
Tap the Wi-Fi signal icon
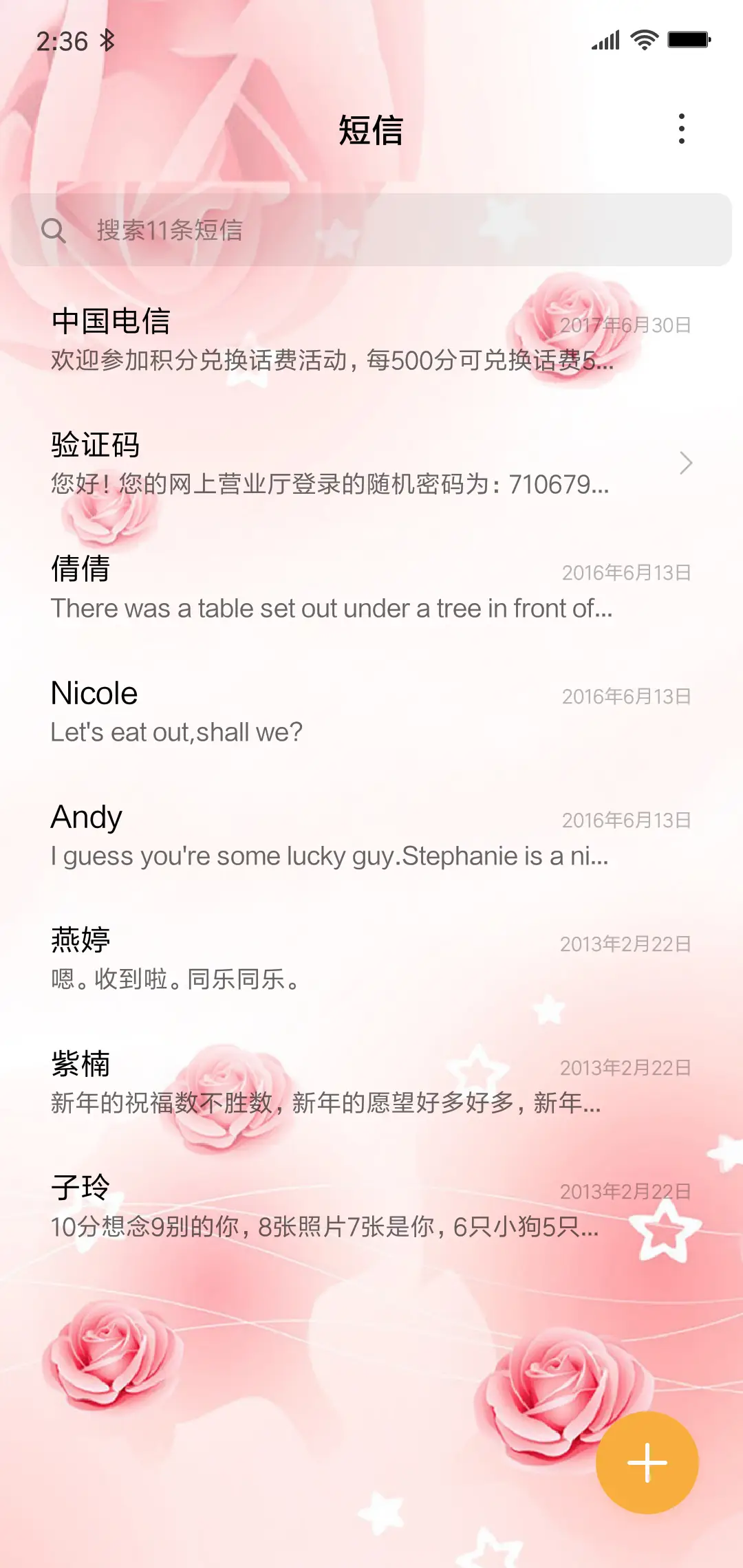coord(644,40)
